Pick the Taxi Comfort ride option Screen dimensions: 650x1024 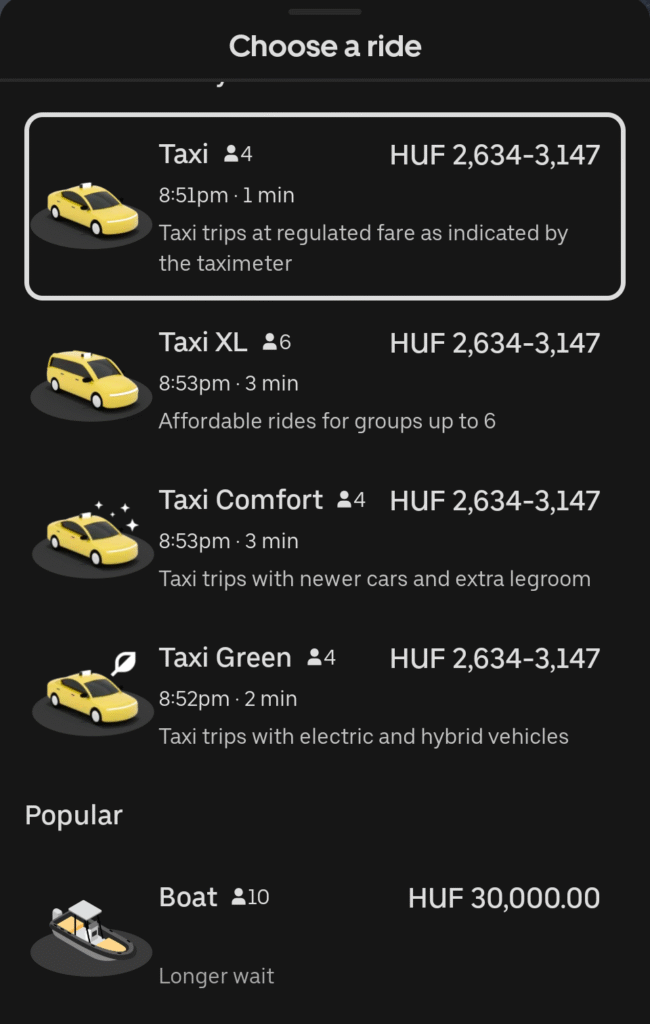[x=325, y=539]
